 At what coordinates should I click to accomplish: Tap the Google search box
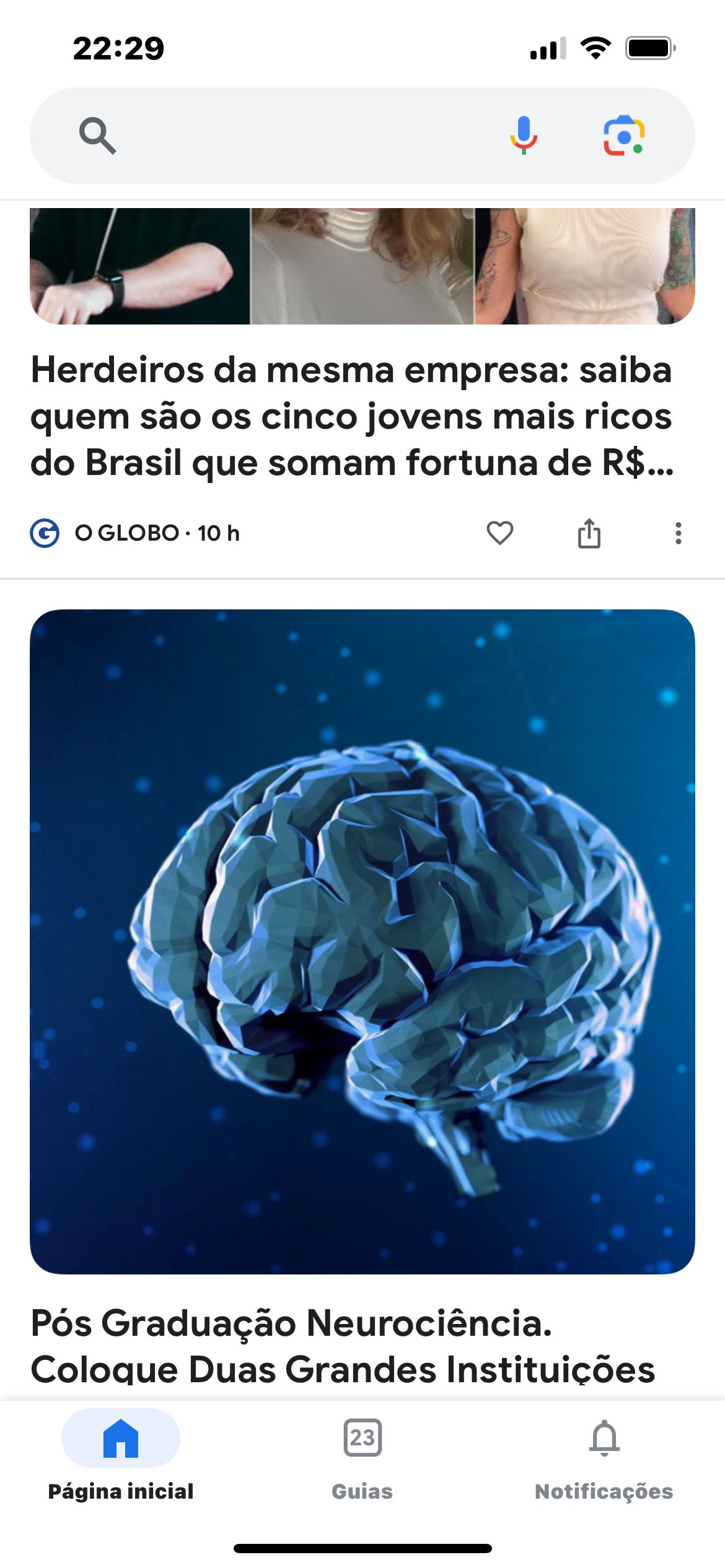[x=297, y=135]
